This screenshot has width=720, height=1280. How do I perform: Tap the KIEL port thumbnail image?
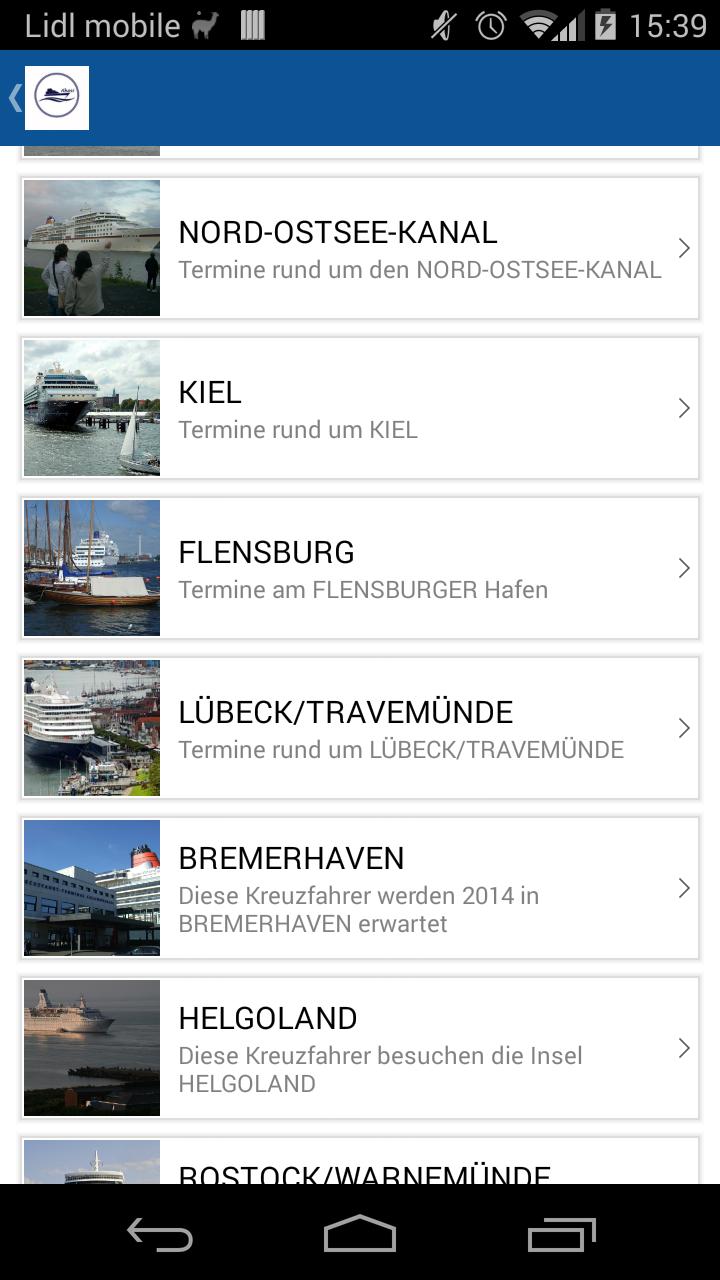click(x=91, y=408)
